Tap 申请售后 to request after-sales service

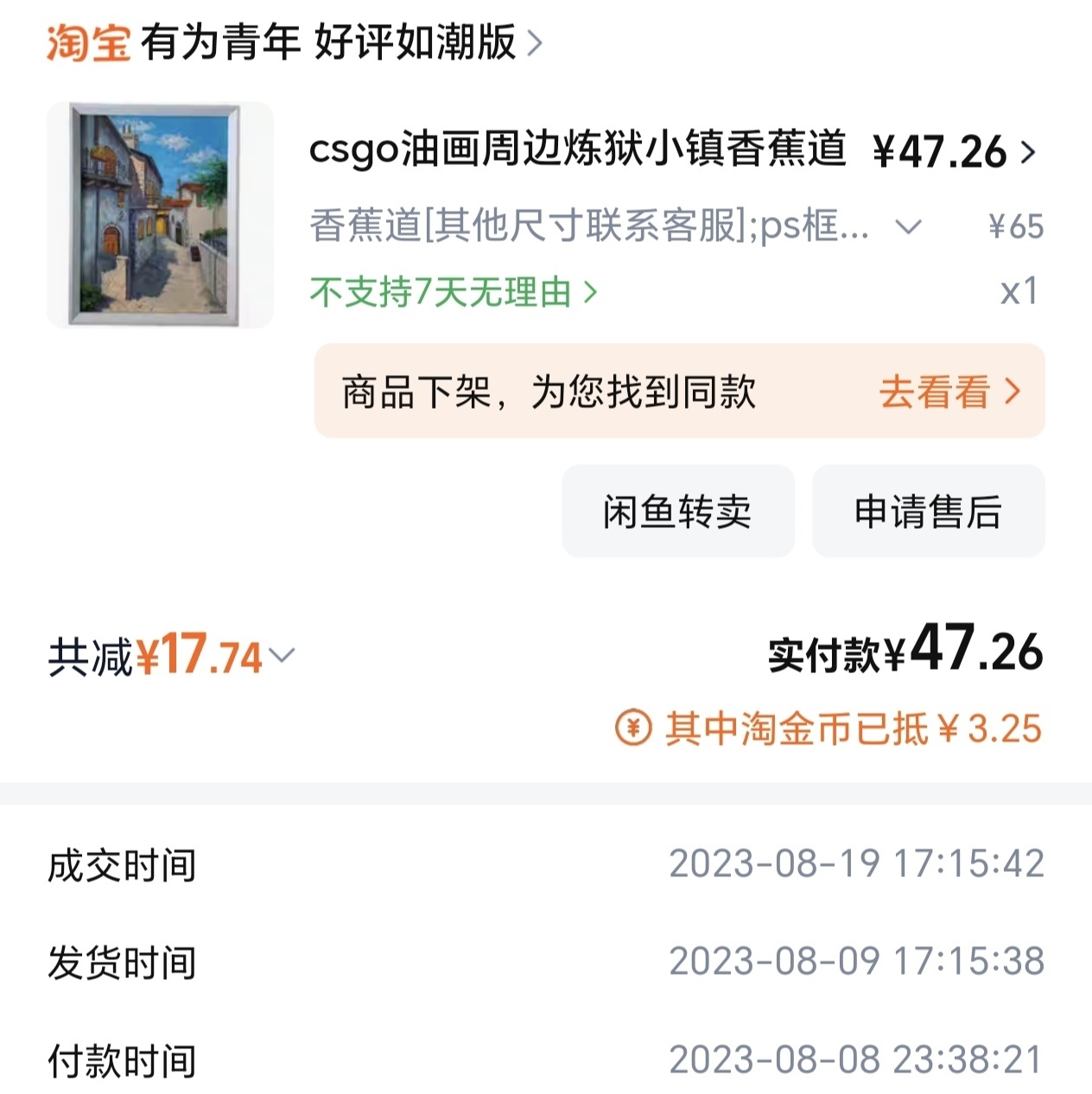[928, 512]
